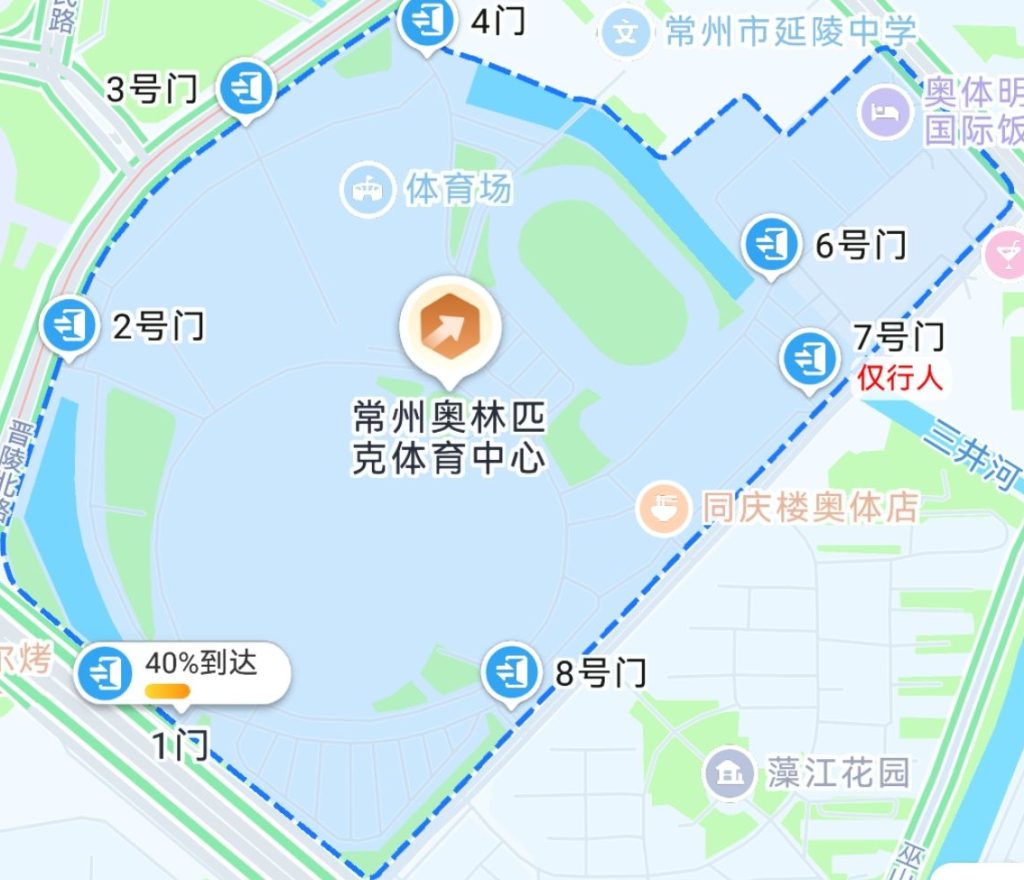
Task: Tap the 常州市延陵中学 school marker
Action: pyautogui.click(x=626, y=33)
